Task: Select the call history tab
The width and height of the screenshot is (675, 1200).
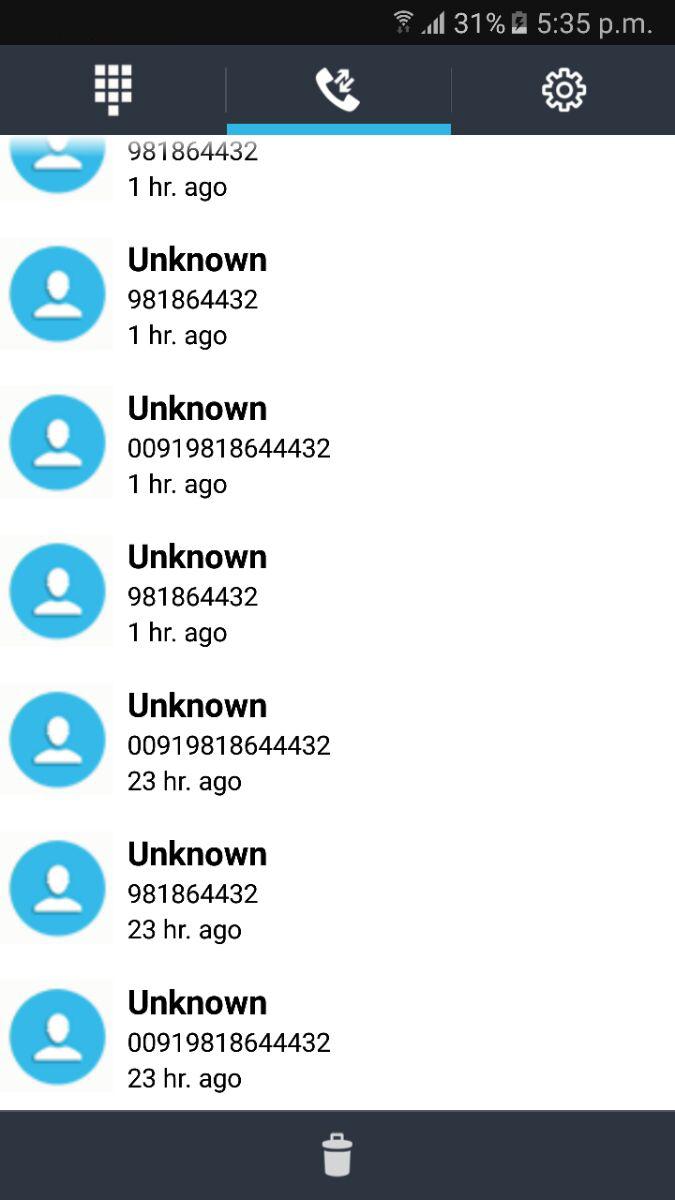Action: click(338, 90)
